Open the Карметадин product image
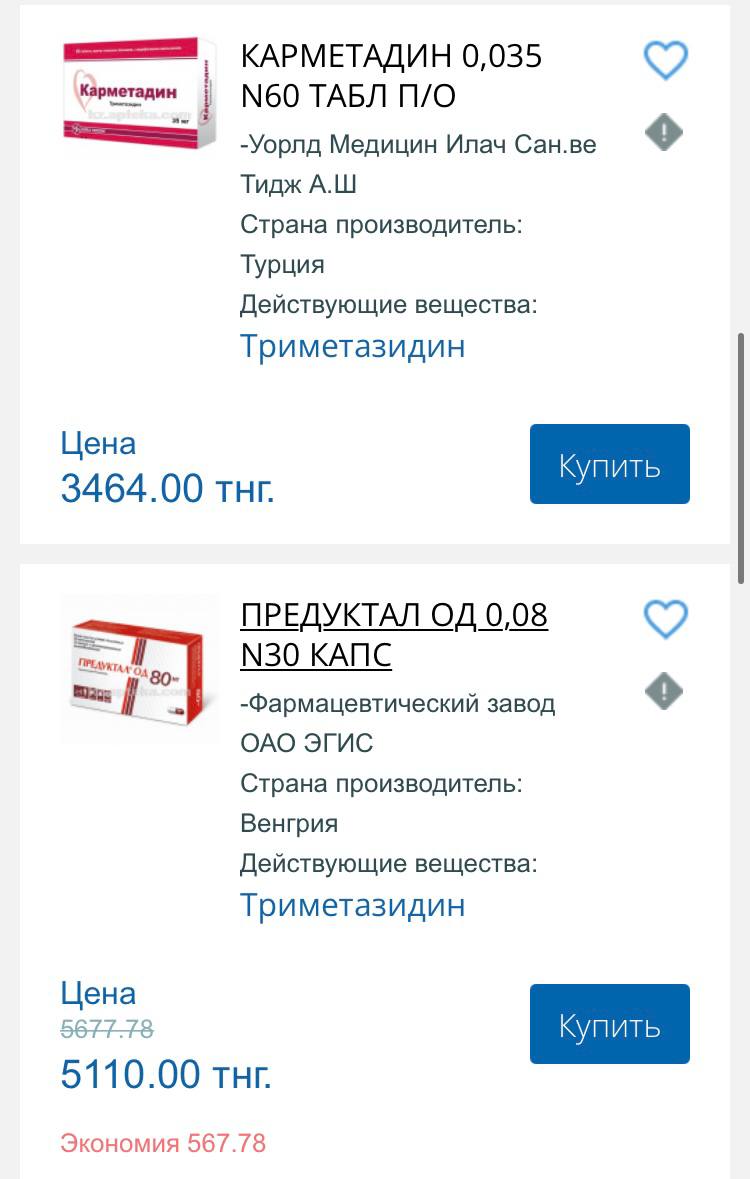 tap(139, 93)
